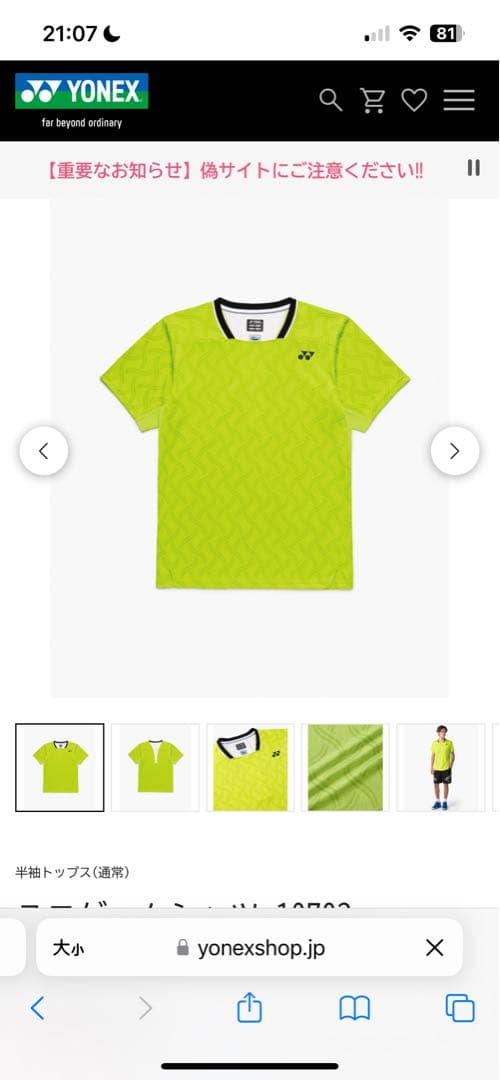Share this page

click(249, 1008)
